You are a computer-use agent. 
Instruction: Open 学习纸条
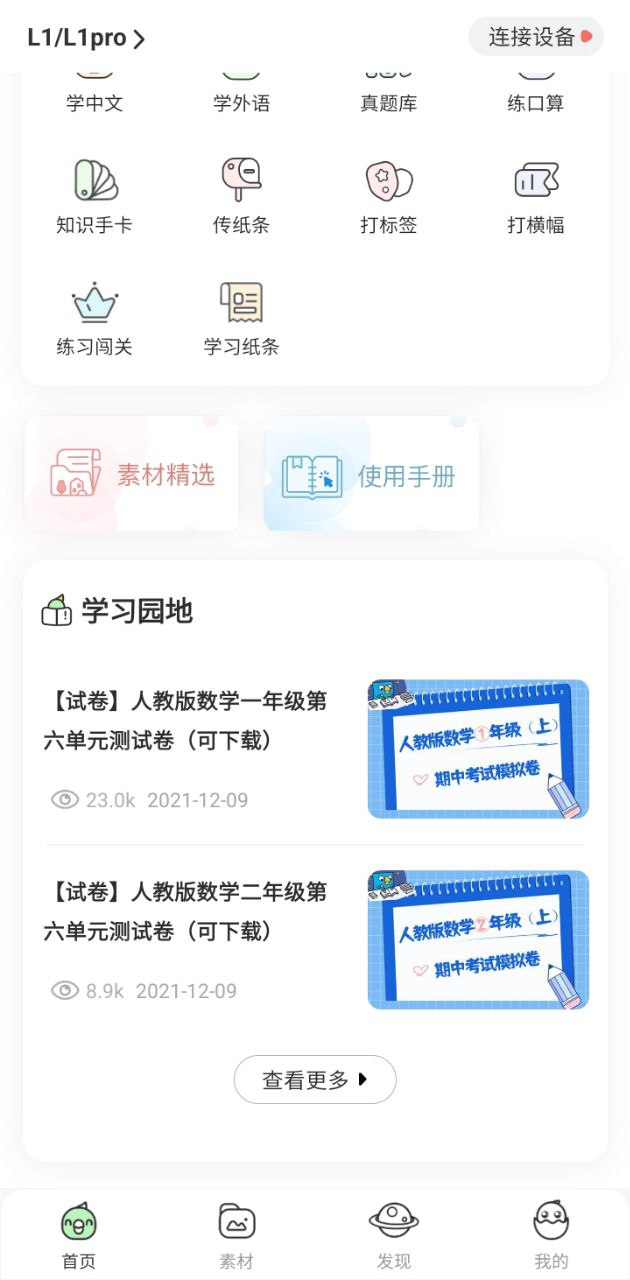pyautogui.click(x=241, y=319)
